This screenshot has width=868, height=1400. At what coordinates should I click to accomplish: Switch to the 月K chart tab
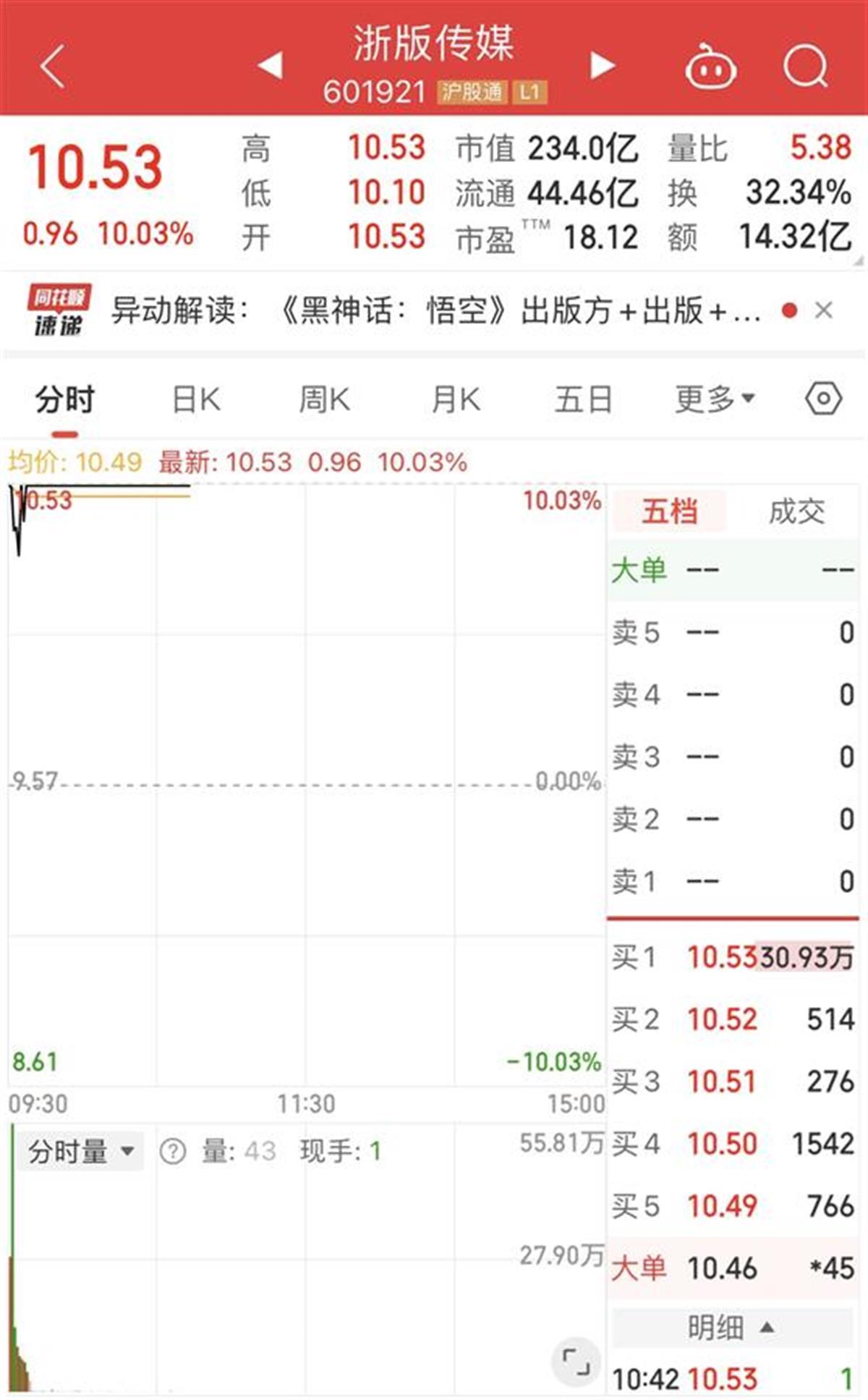click(x=455, y=399)
